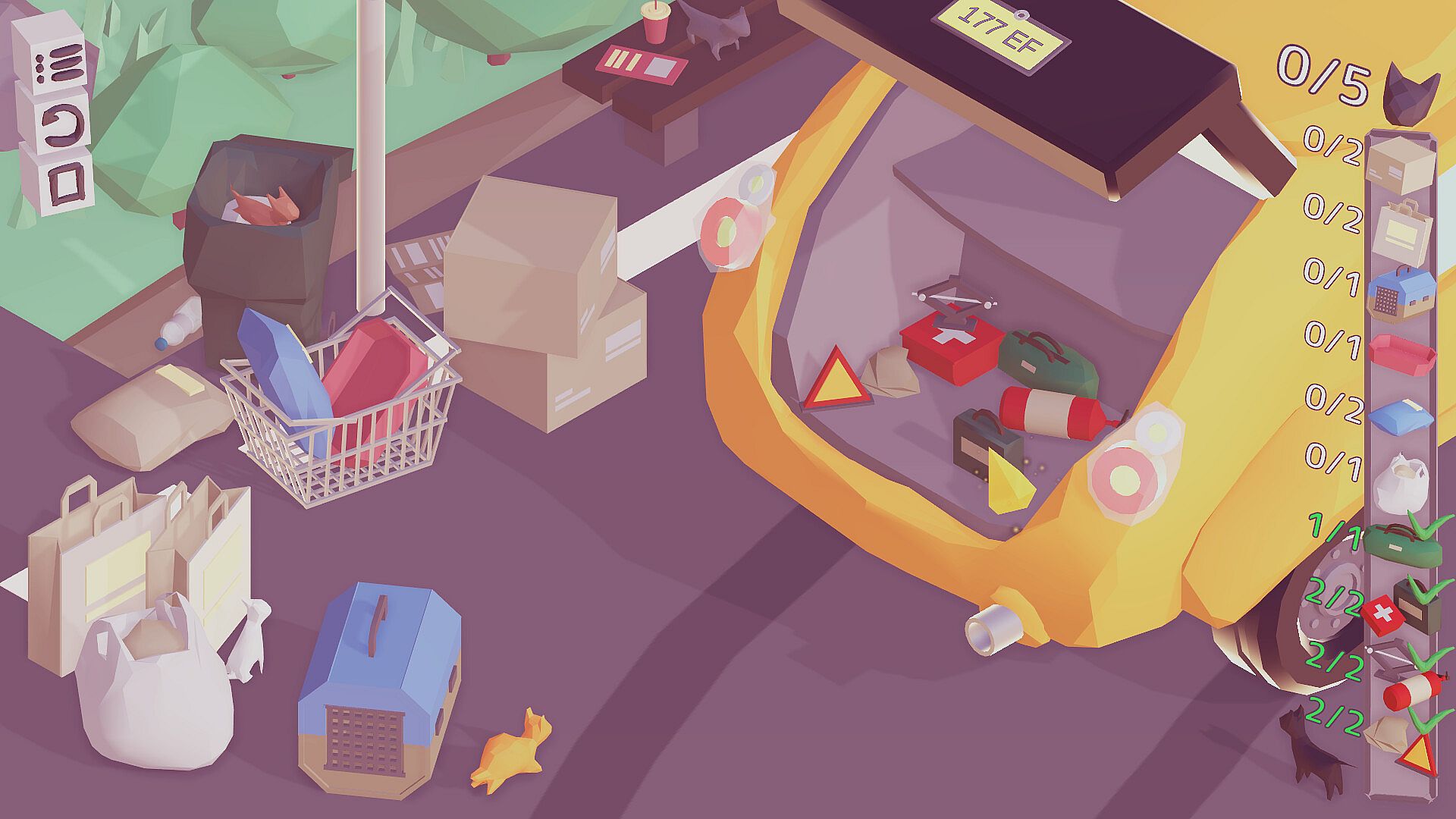Open the menu list icon
Viewport: 1456px width, 819px height.
click(x=59, y=58)
